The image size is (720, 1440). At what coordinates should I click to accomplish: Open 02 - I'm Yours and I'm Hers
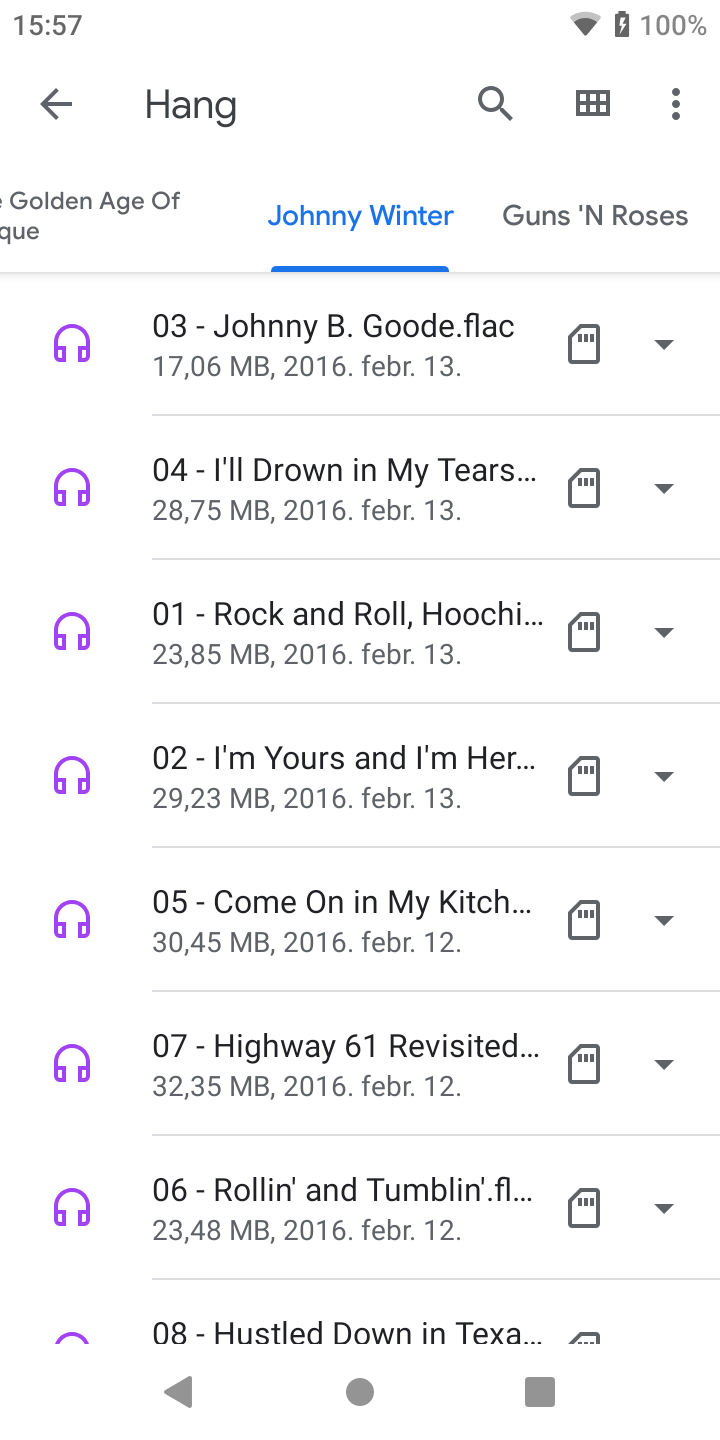(x=360, y=776)
